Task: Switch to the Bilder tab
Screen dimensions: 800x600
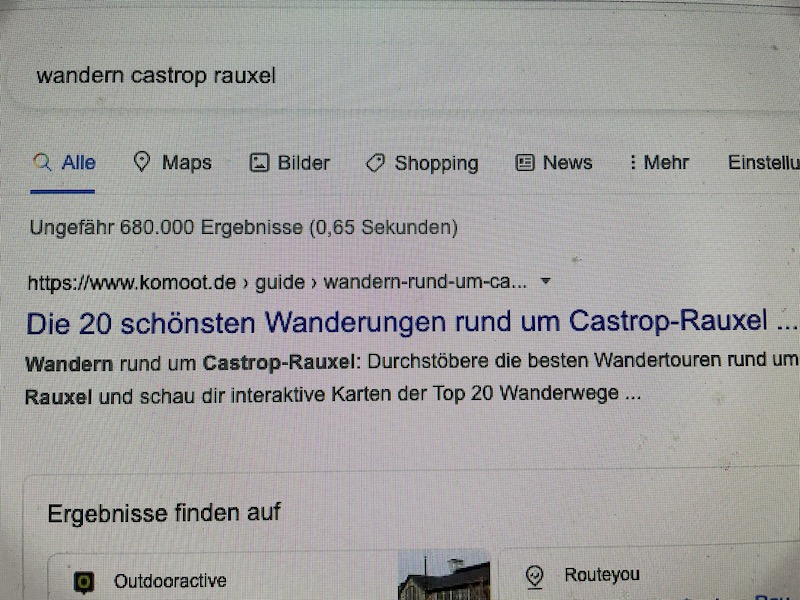Action: click(290, 163)
